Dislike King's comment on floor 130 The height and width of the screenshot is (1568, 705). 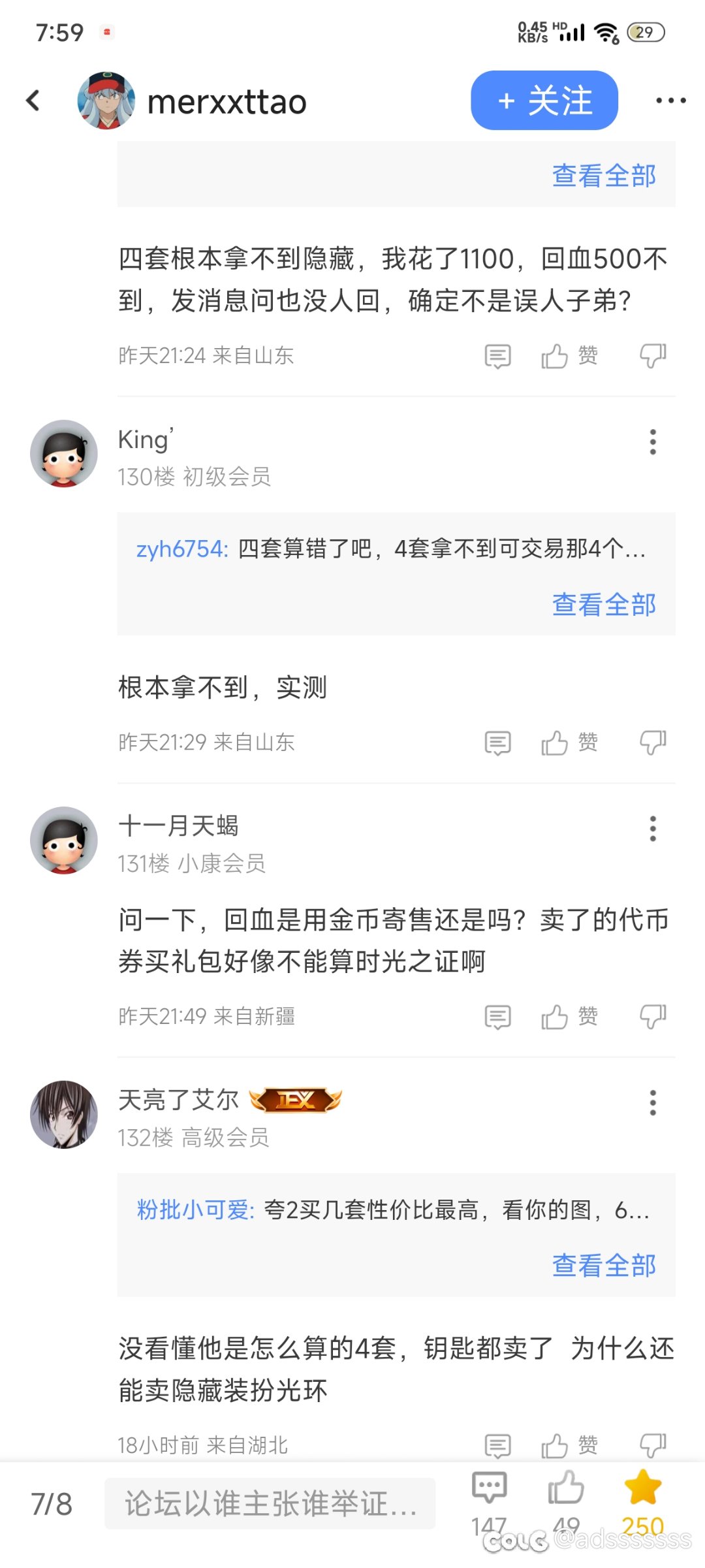pos(653,743)
